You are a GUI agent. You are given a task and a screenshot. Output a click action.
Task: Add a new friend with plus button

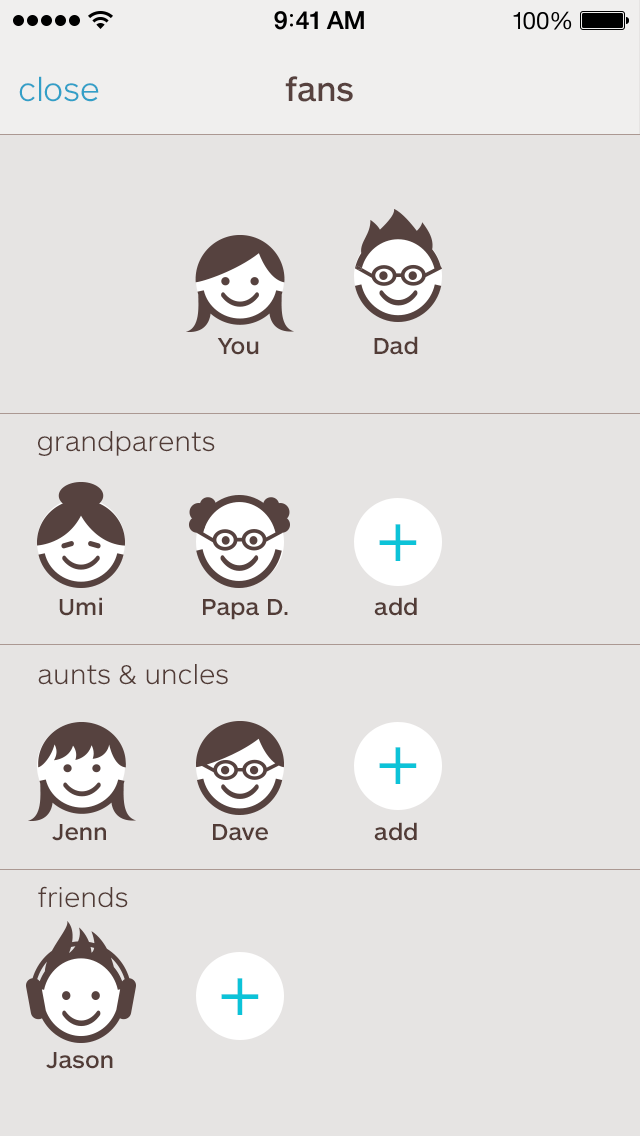240,996
